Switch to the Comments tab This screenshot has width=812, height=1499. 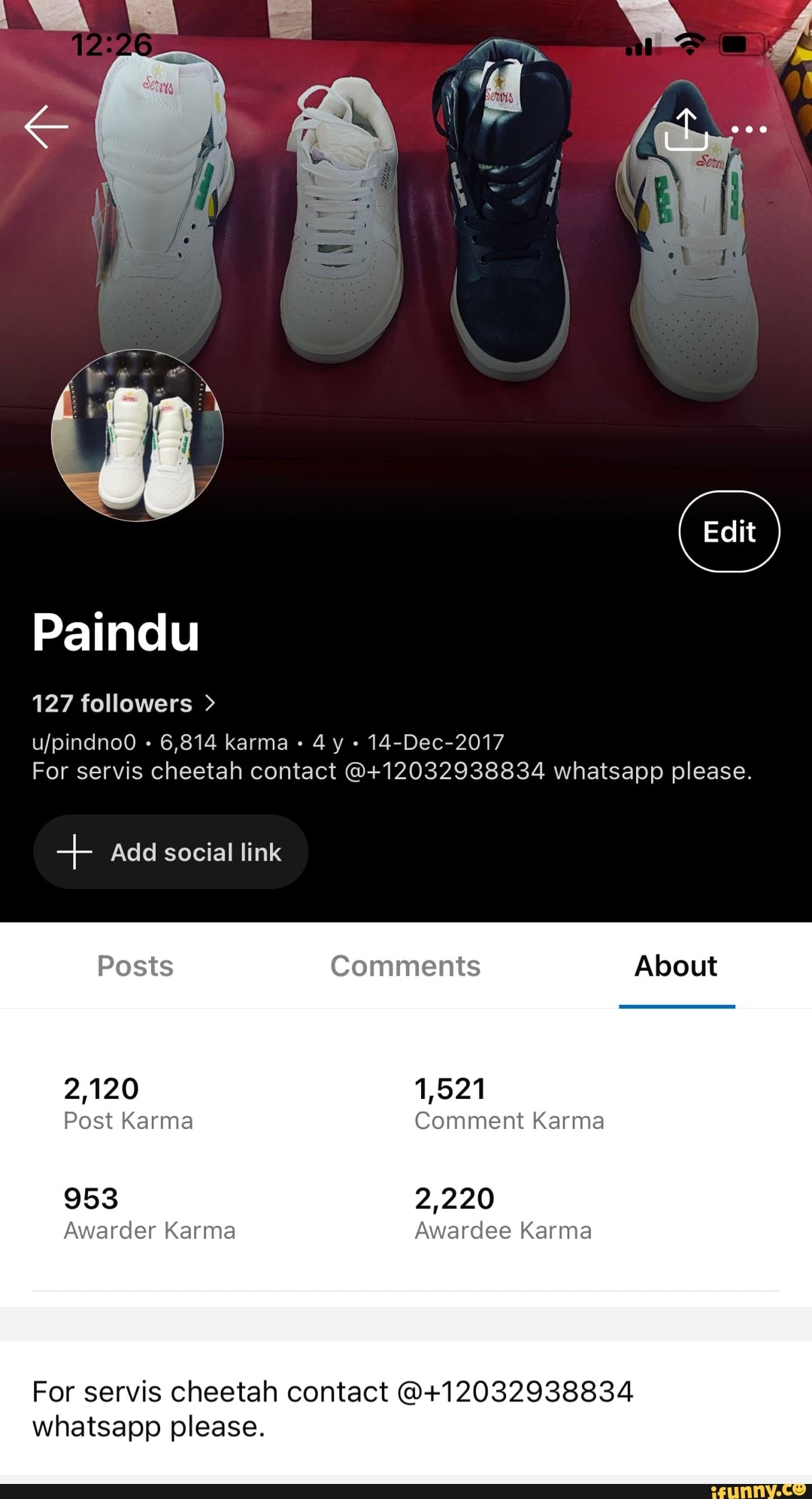click(x=405, y=966)
